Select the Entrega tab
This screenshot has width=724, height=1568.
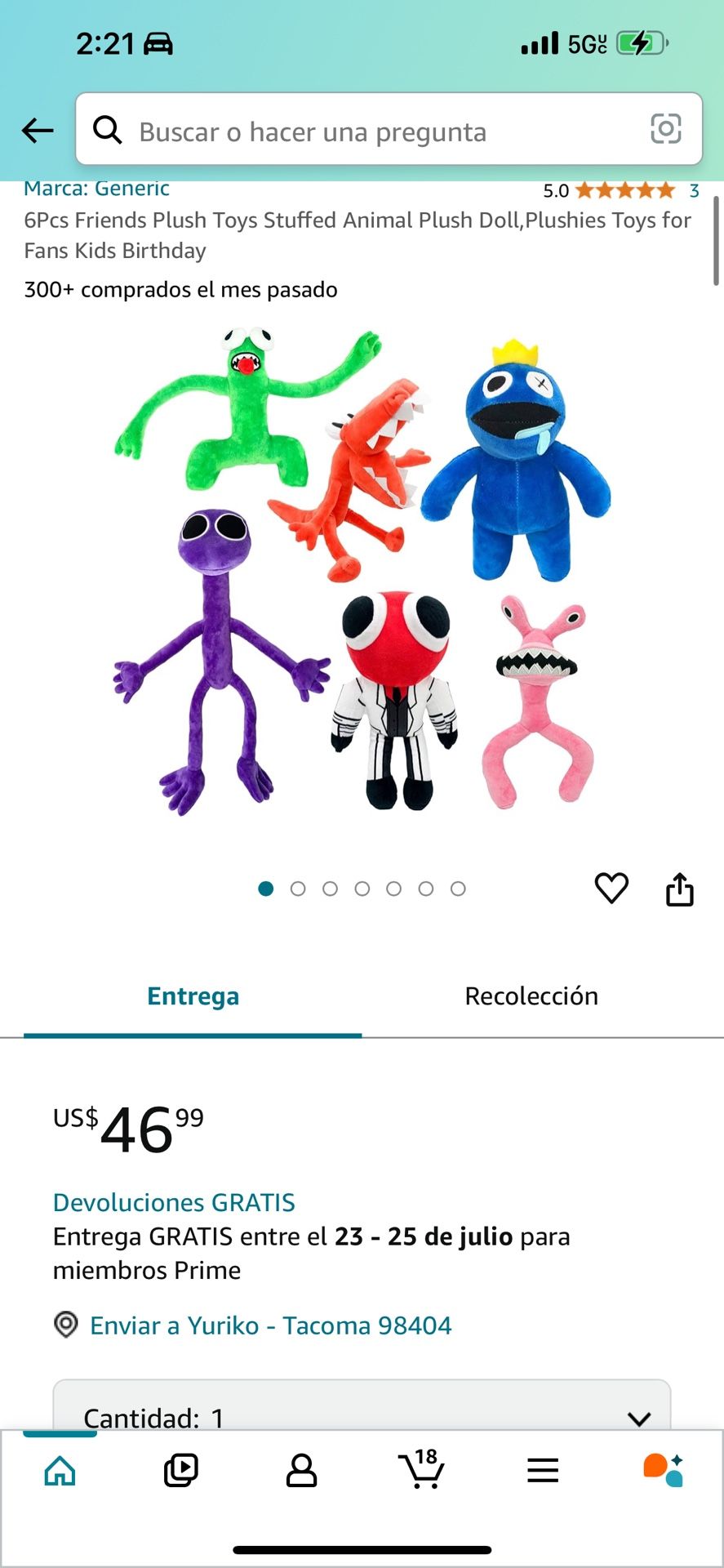coord(193,996)
